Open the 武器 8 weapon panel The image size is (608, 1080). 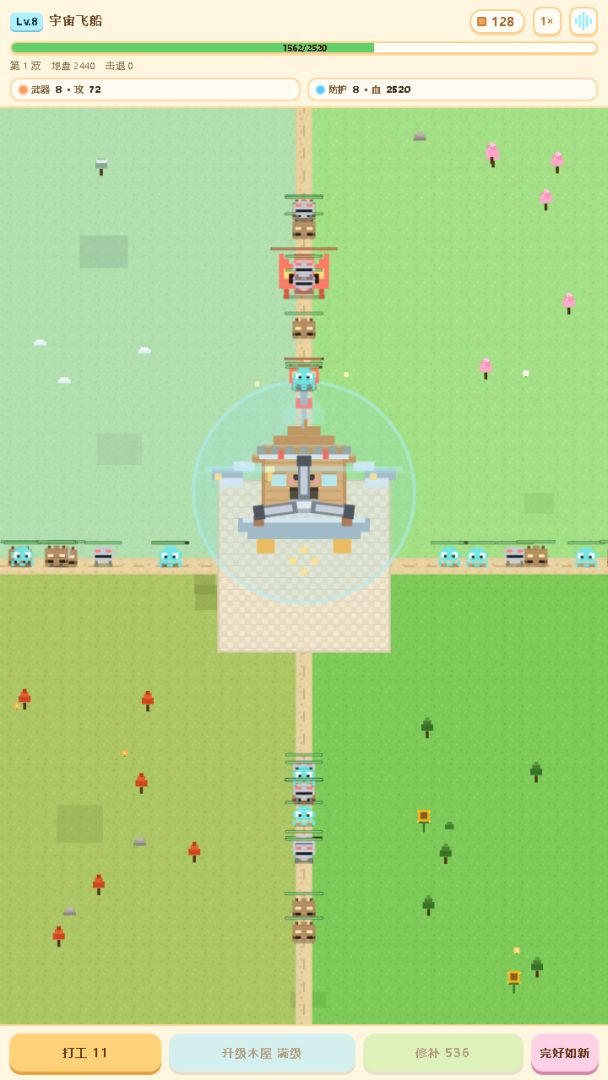(x=155, y=90)
